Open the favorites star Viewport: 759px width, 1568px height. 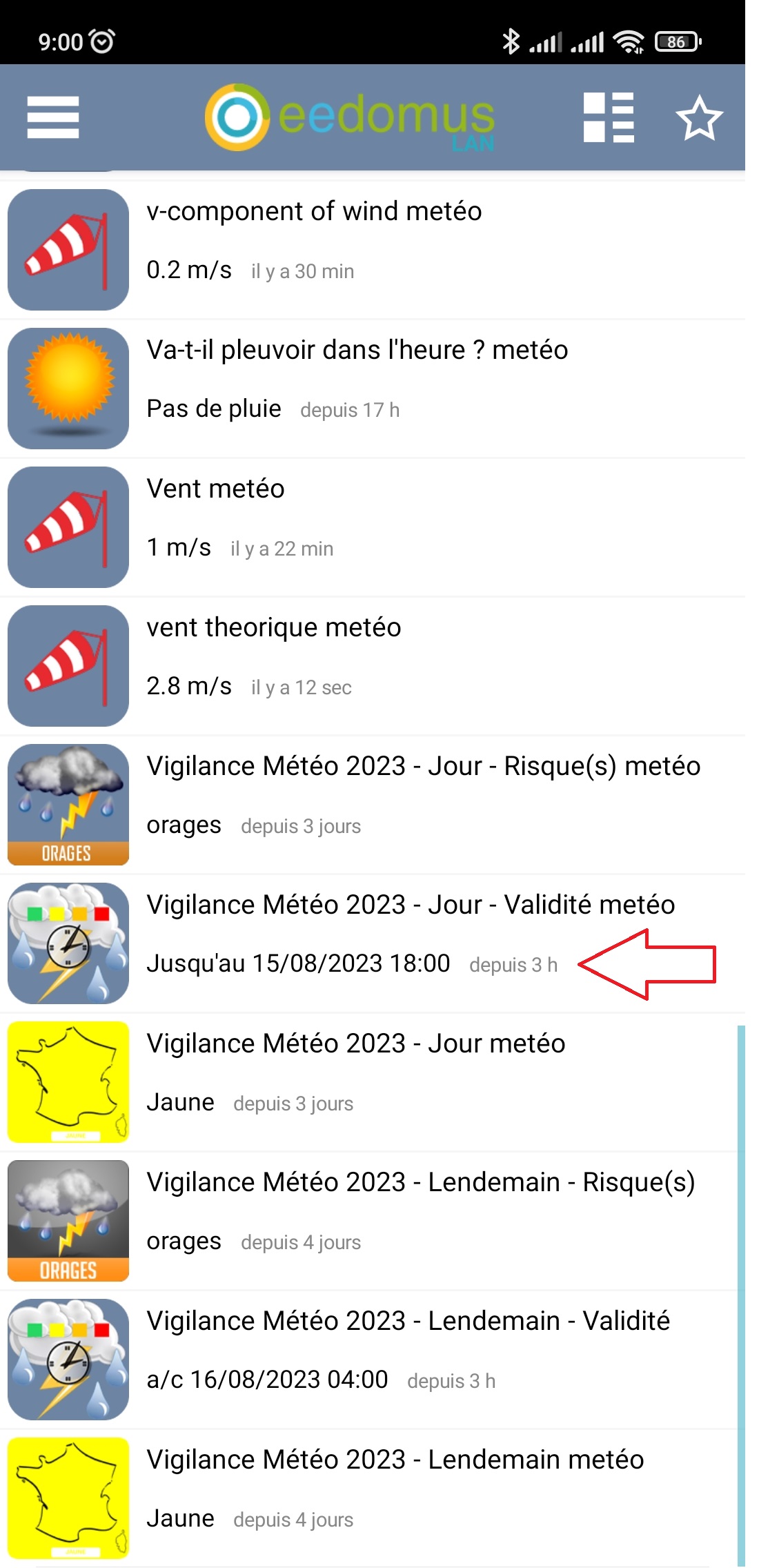pyautogui.click(x=698, y=117)
